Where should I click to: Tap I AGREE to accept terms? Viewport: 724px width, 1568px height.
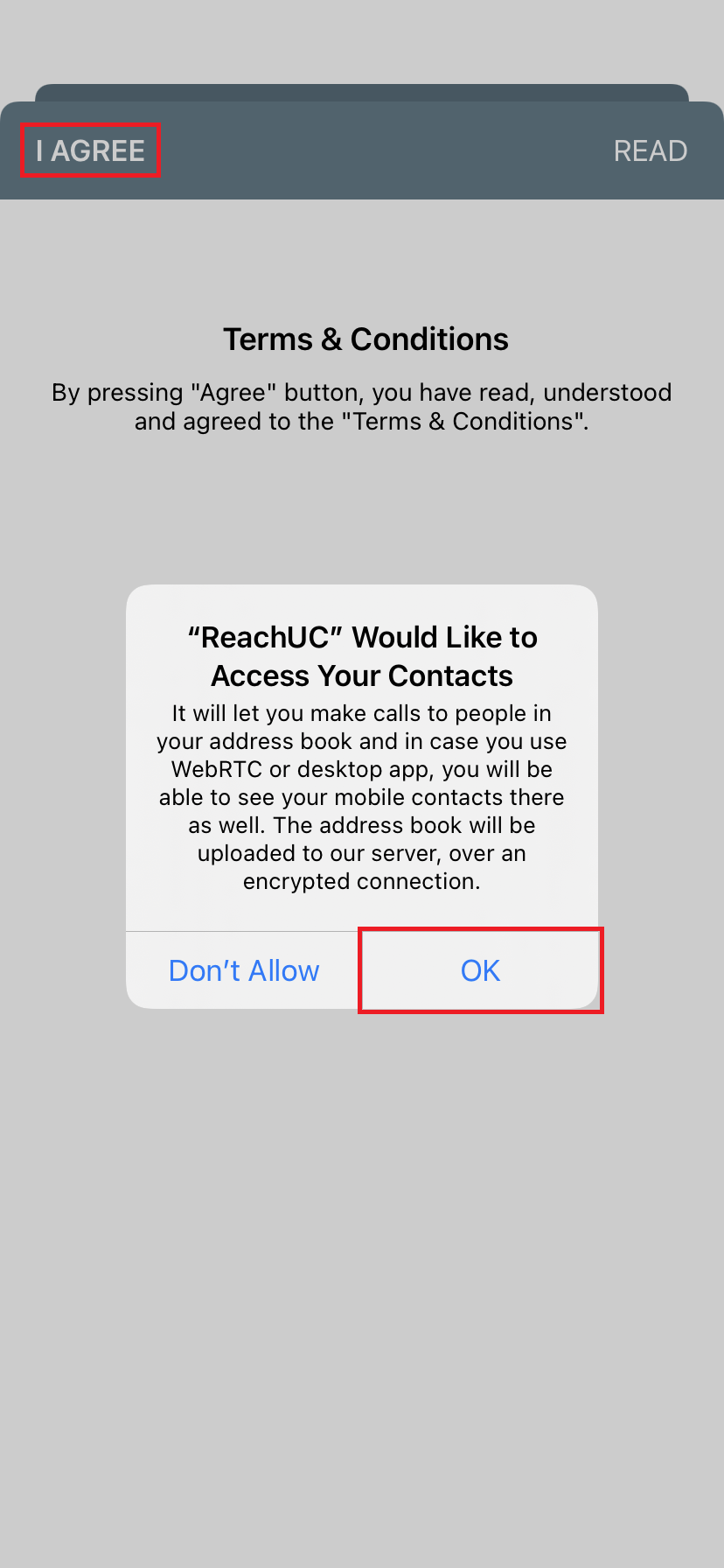[90, 150]
